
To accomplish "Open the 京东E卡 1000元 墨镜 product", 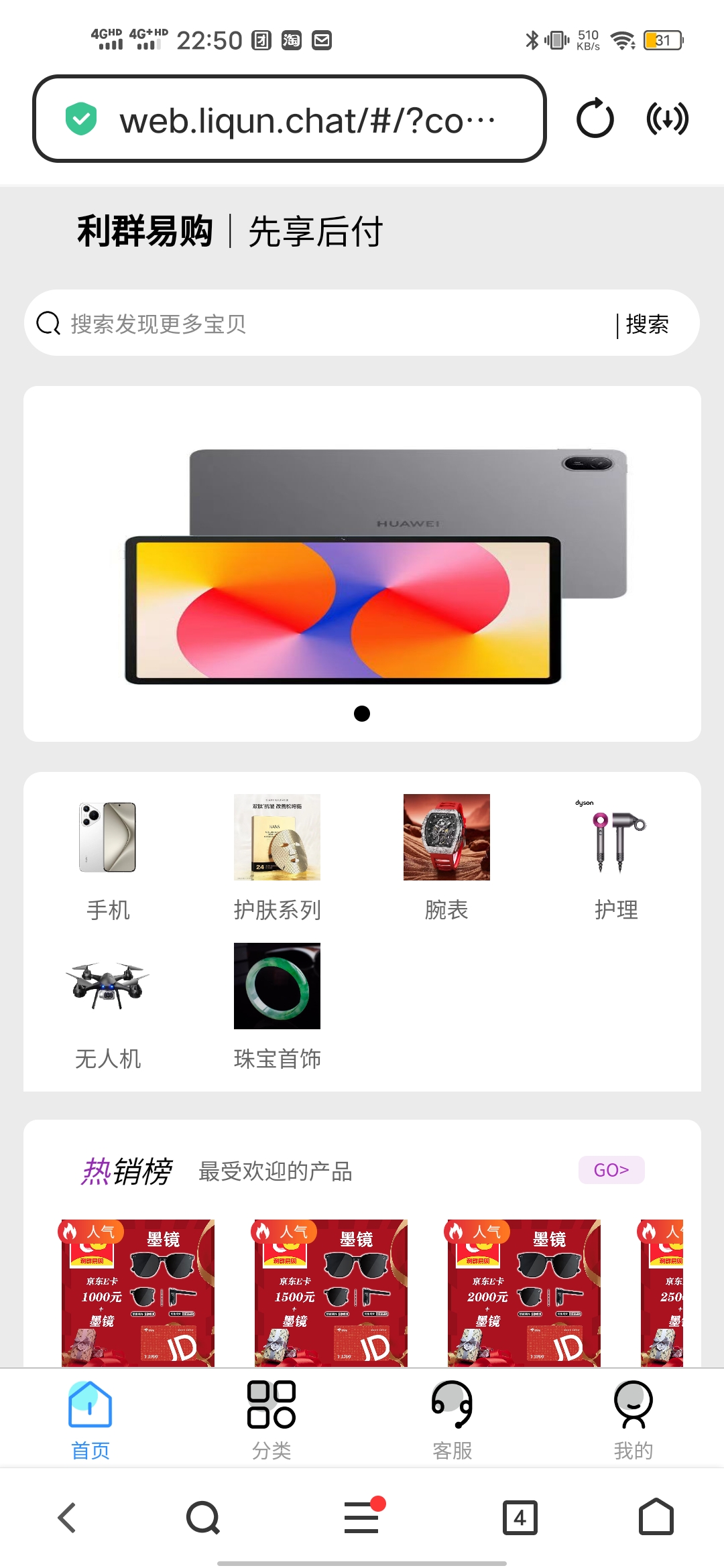I will 138,1292.
